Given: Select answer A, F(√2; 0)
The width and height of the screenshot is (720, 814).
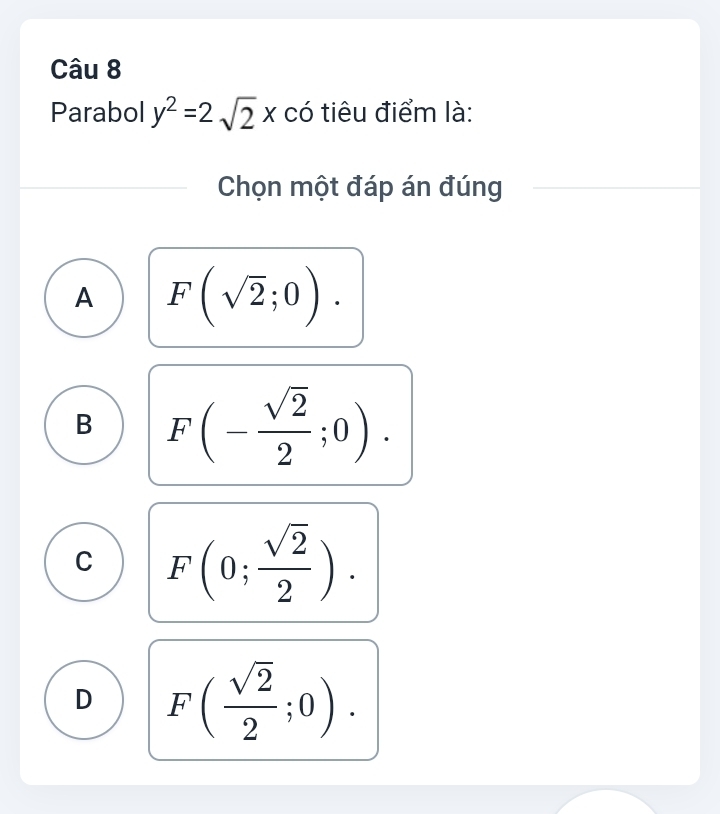Looking at the screenshot, I should tap(86, 297).
